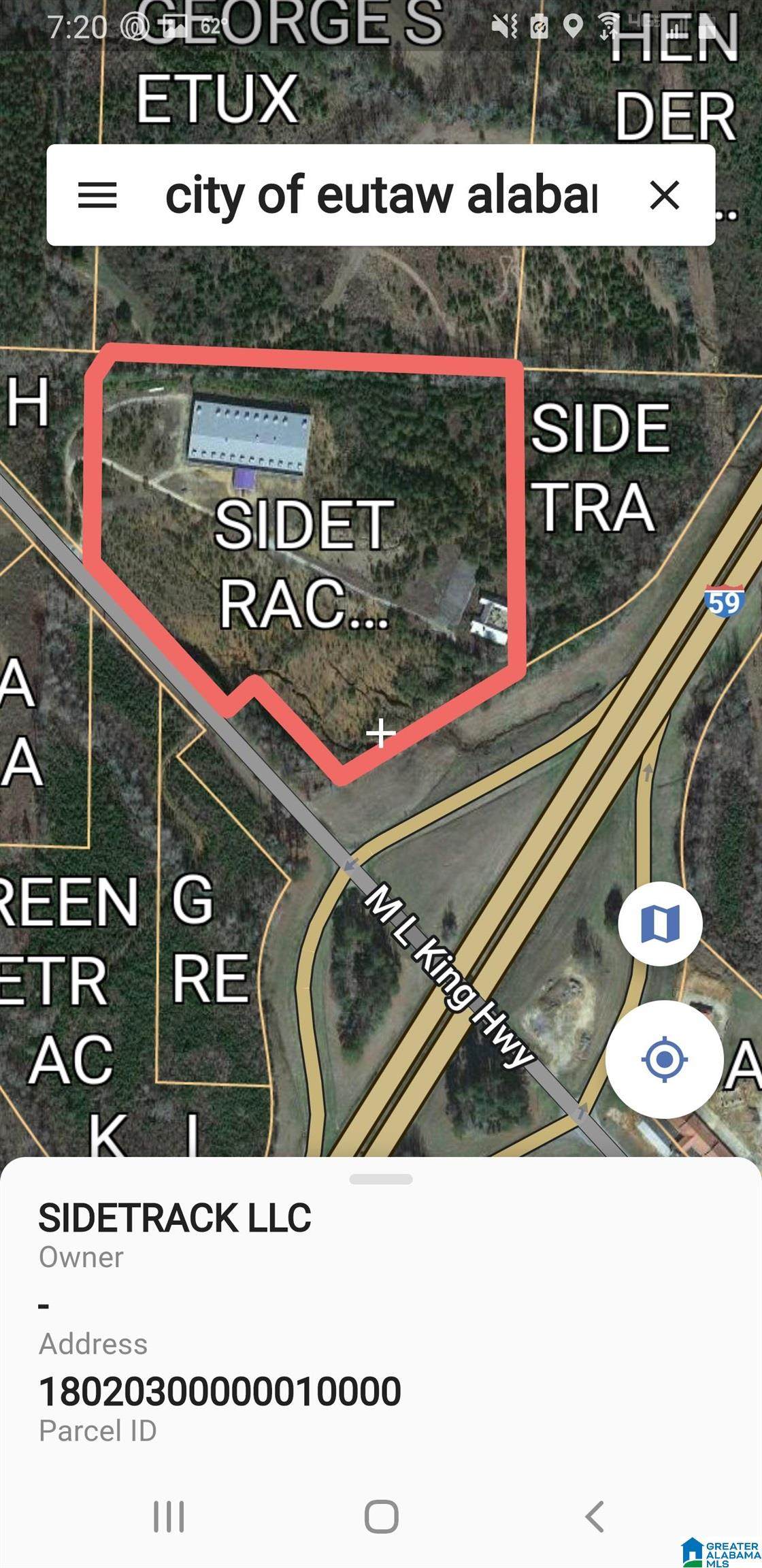Tap the 'city of eutaw' search field
The image size is (762, 1568).
pyautogui.click(x=381, y=195)
